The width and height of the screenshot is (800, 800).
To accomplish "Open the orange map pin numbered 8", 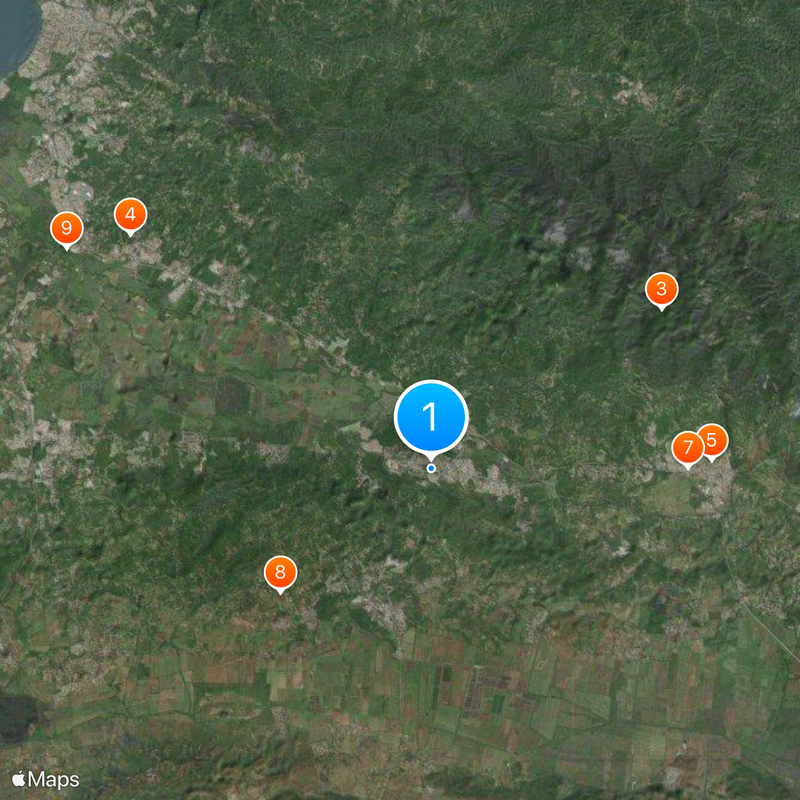I will pyautogui.click(x=280, y=573).
